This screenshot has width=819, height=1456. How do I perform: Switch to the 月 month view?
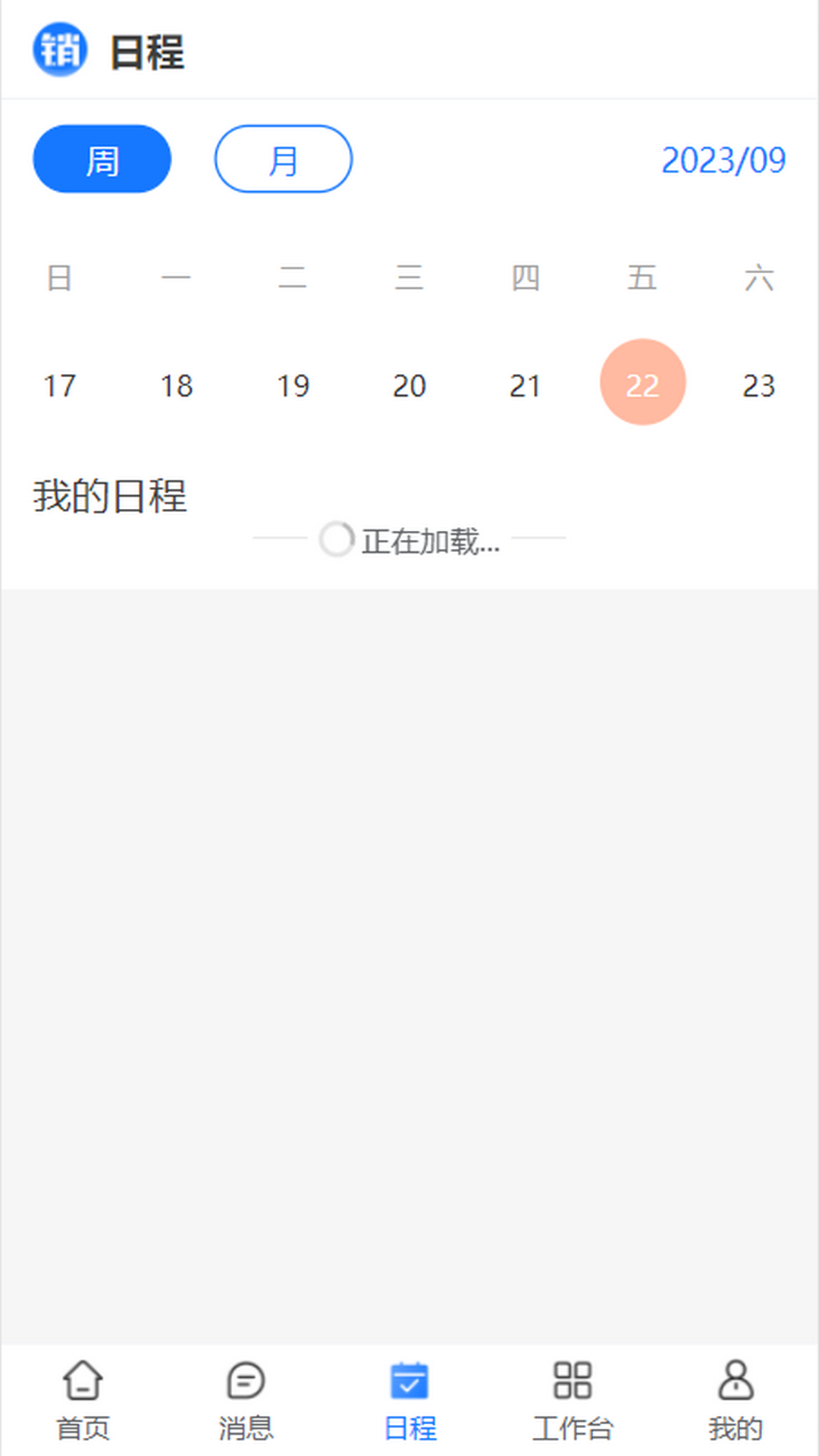pos(283,159)
